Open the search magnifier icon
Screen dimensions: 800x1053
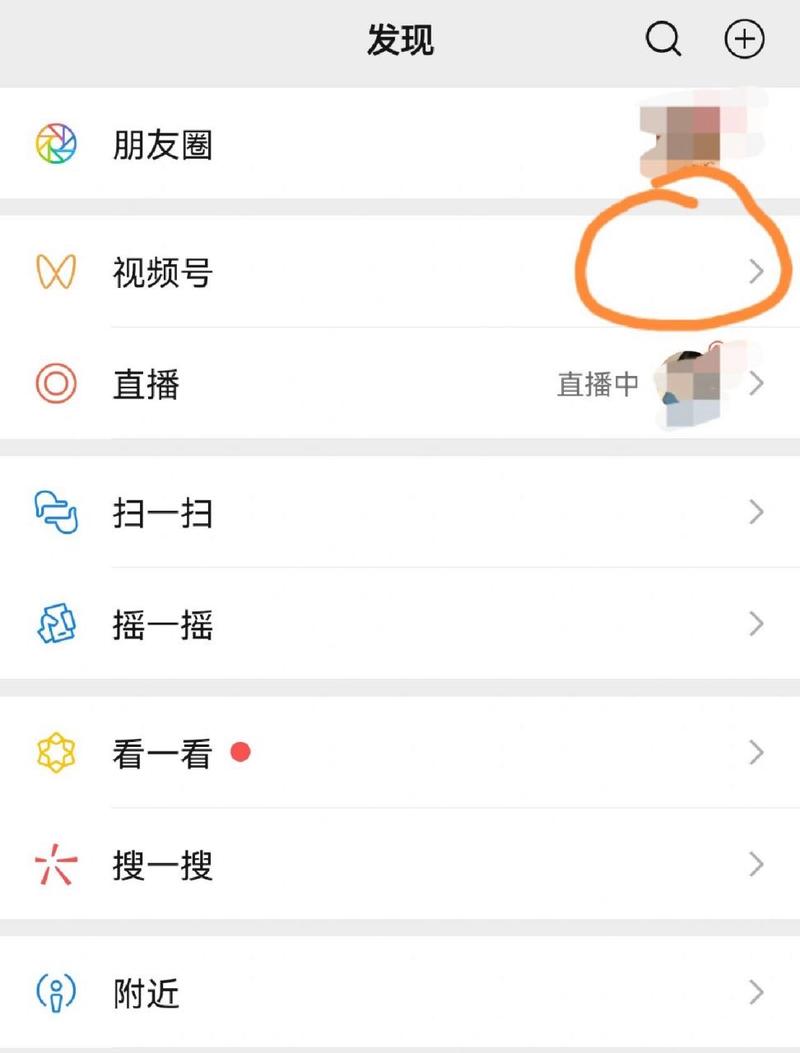coord(663,40)
